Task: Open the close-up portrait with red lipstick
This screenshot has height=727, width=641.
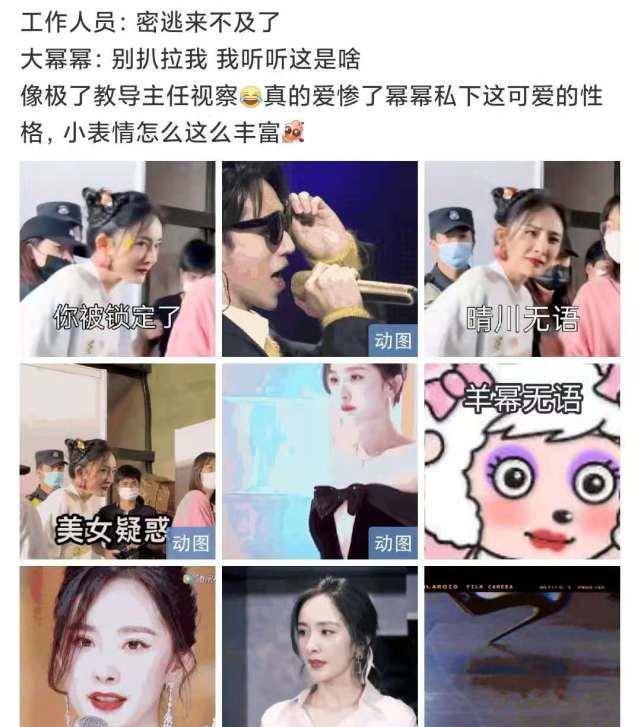Action: point(117,647)
